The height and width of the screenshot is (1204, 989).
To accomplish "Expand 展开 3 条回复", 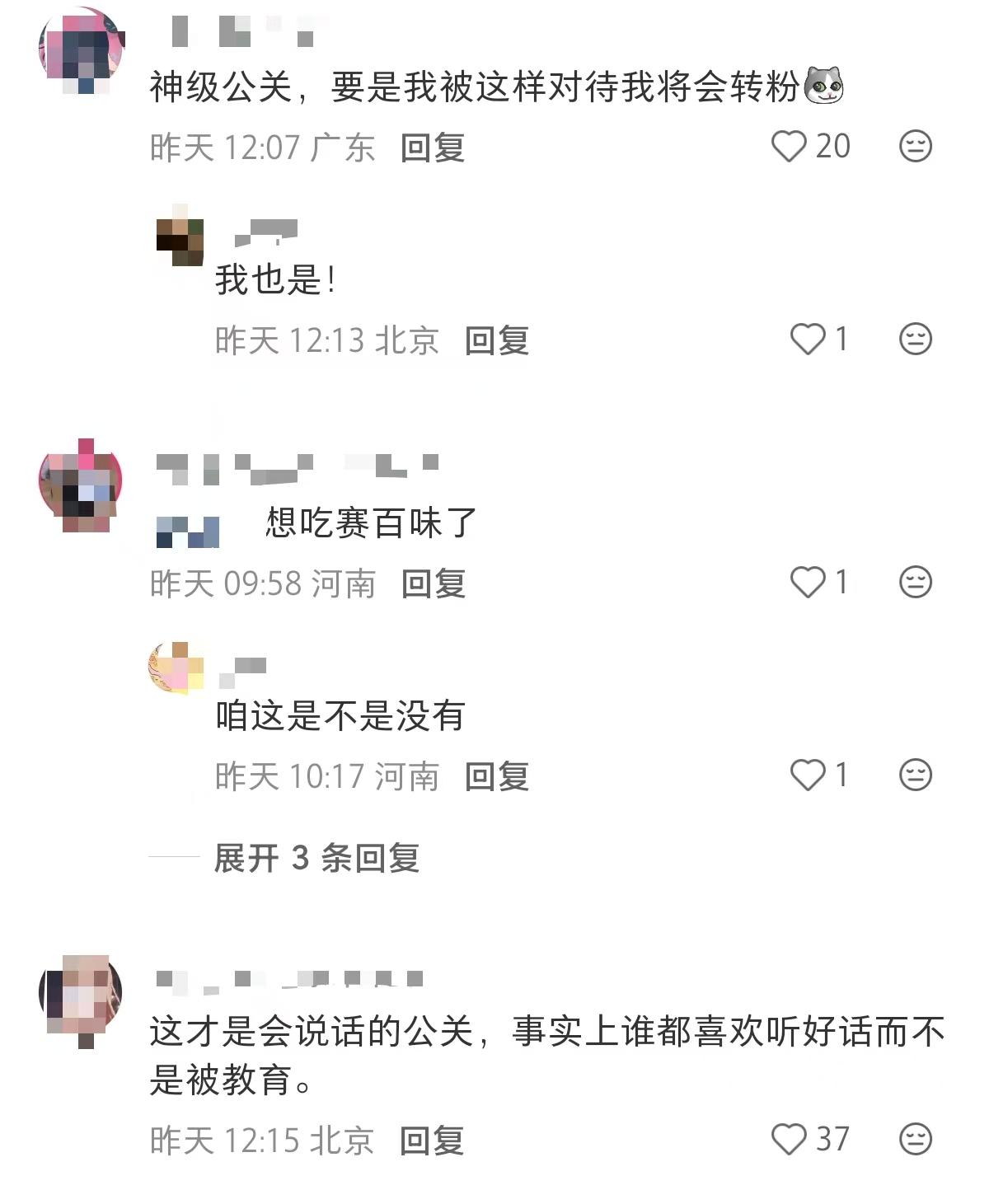I will [317, 858].
